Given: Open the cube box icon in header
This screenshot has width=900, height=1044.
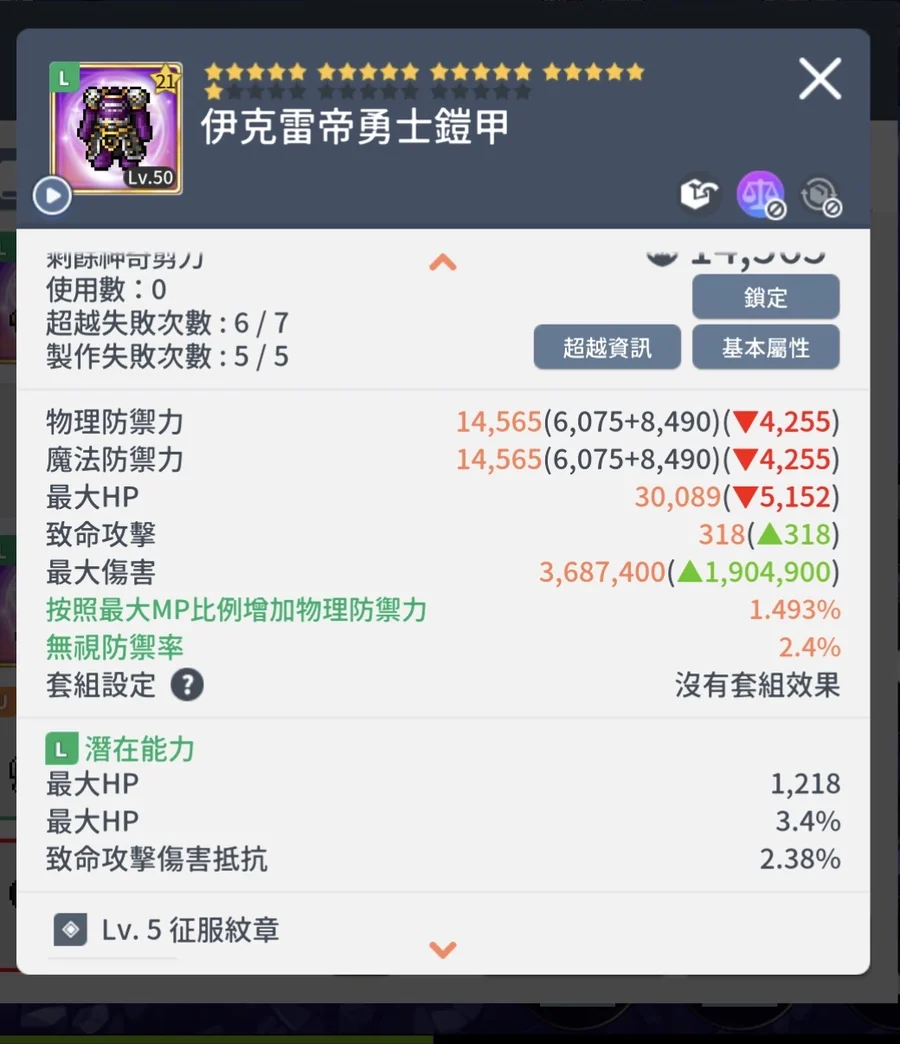Looking at the screenshot, I should point(699,195).
